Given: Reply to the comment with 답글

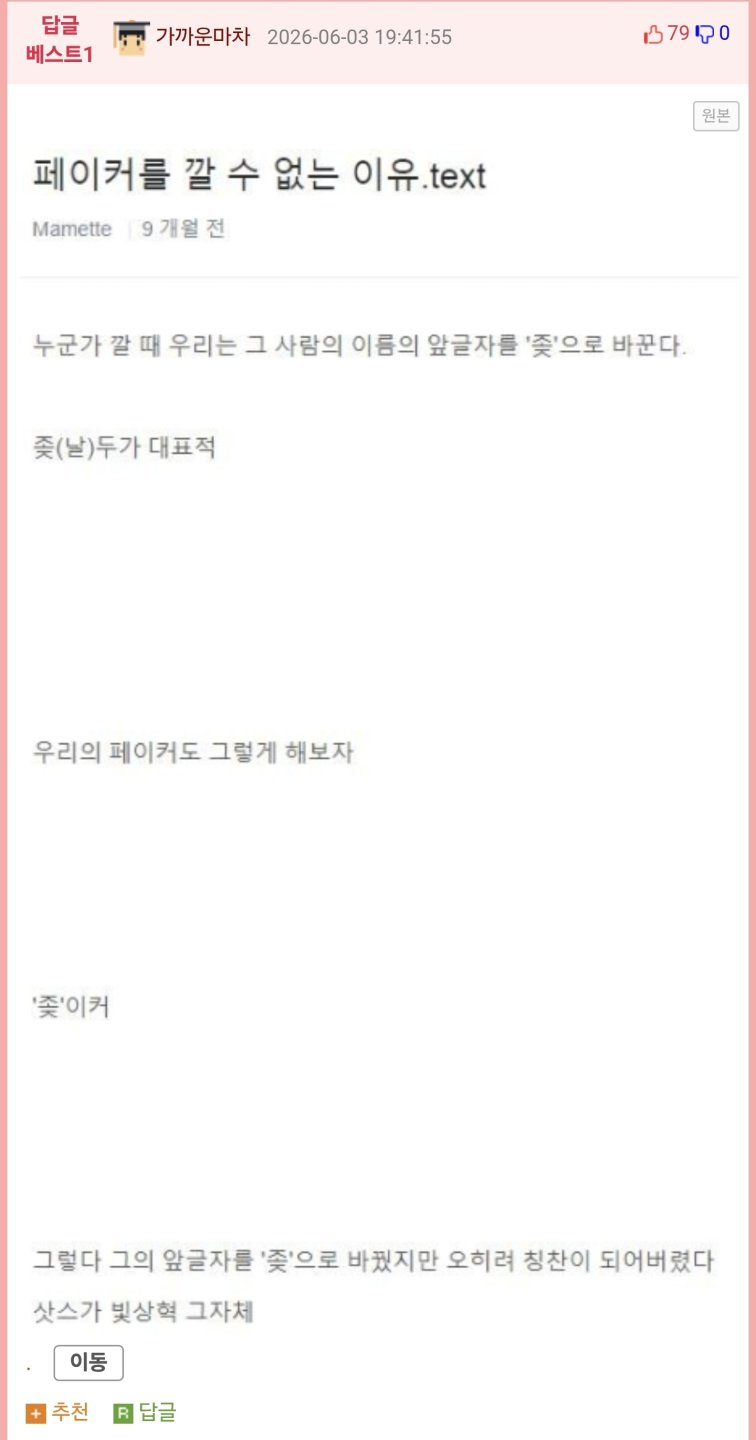Looking at the screenshot, I should pyautogui.click(x=145, y=1413).
